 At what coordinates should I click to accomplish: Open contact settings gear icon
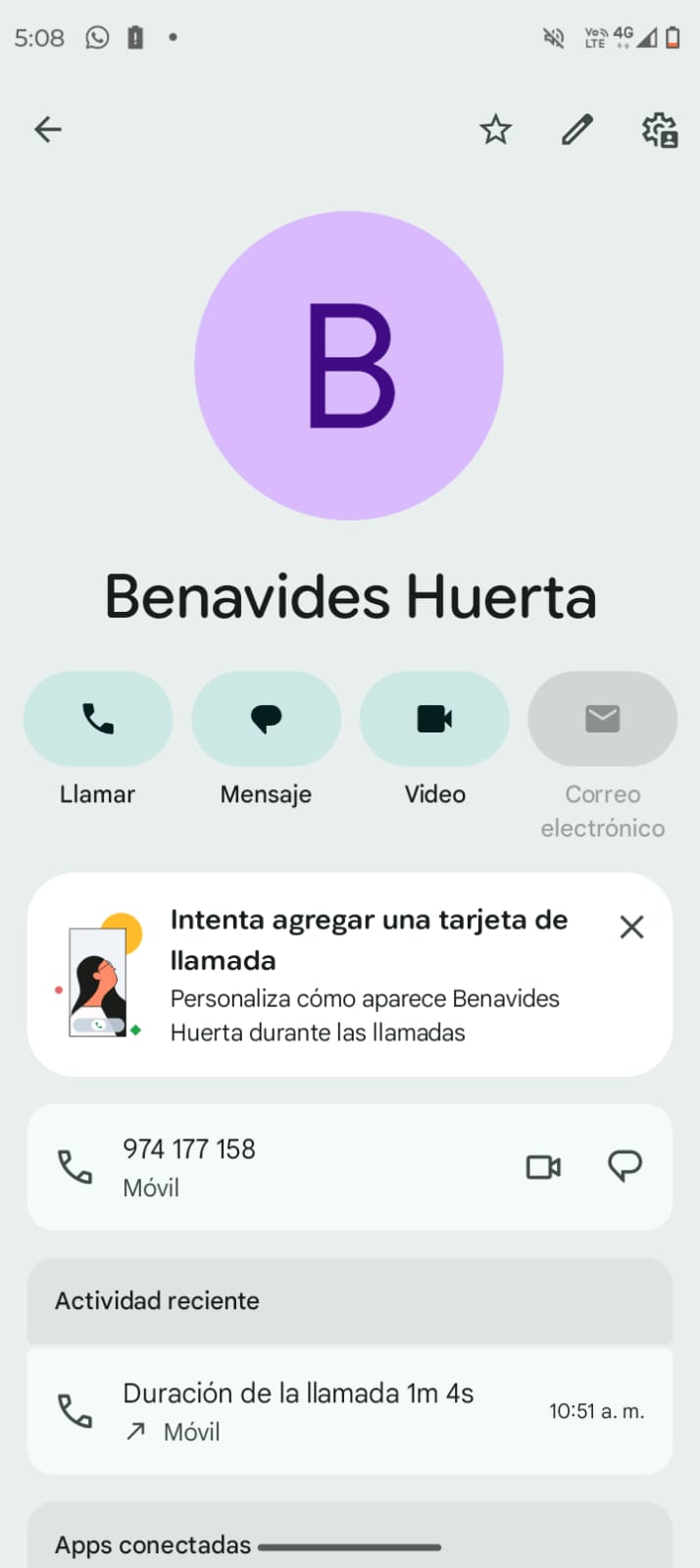coord(660,129)
